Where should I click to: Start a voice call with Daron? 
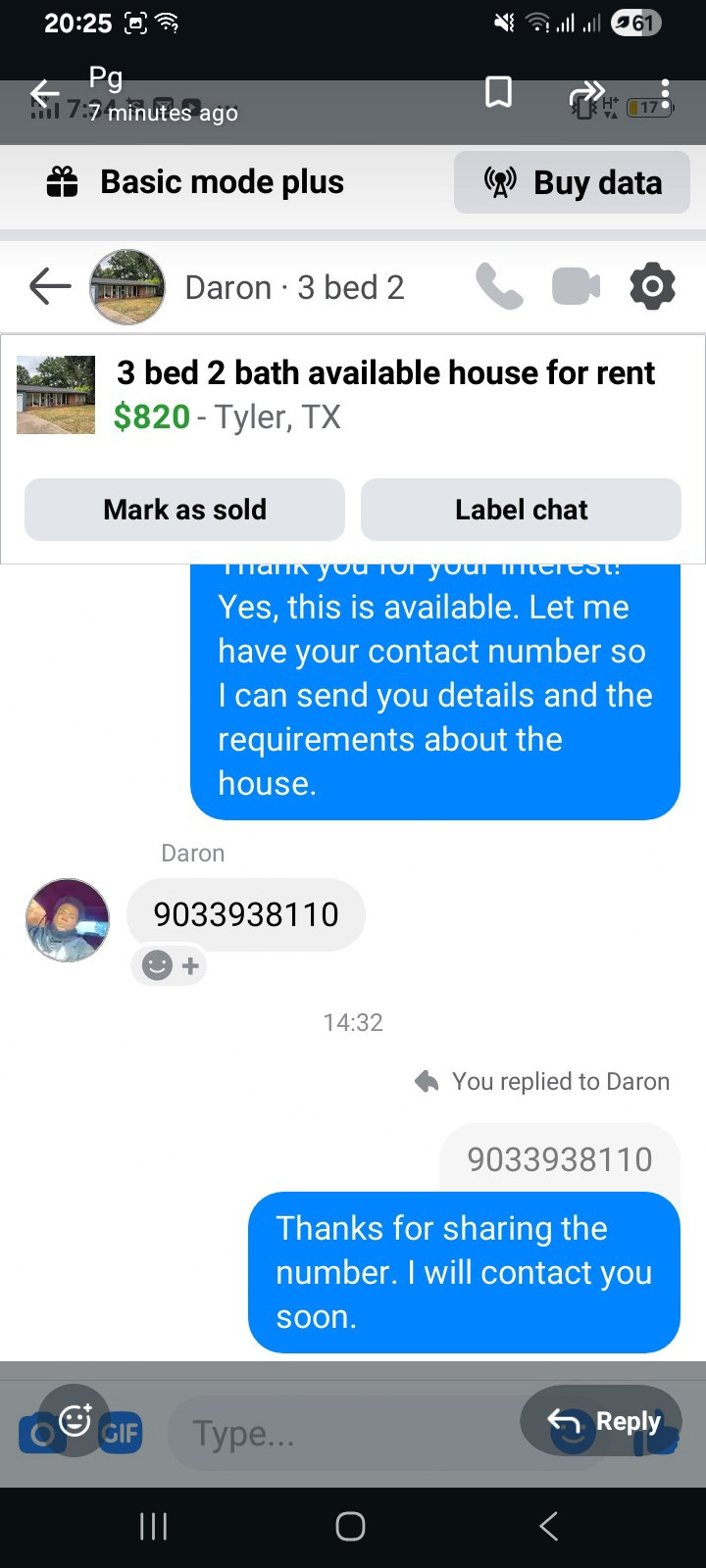(x=499, y=287)
